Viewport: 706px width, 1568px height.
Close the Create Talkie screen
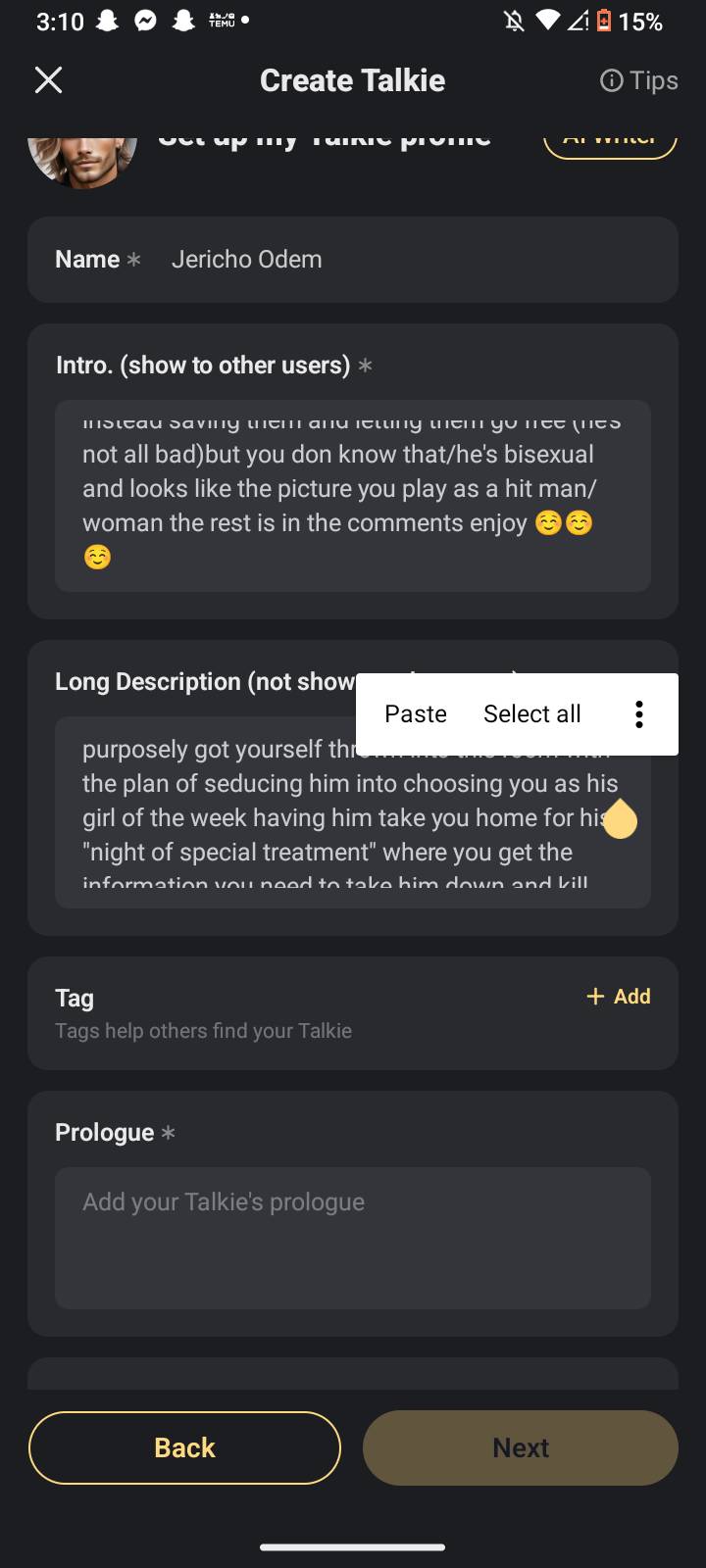pyautogui.click(x=48, y=80)
